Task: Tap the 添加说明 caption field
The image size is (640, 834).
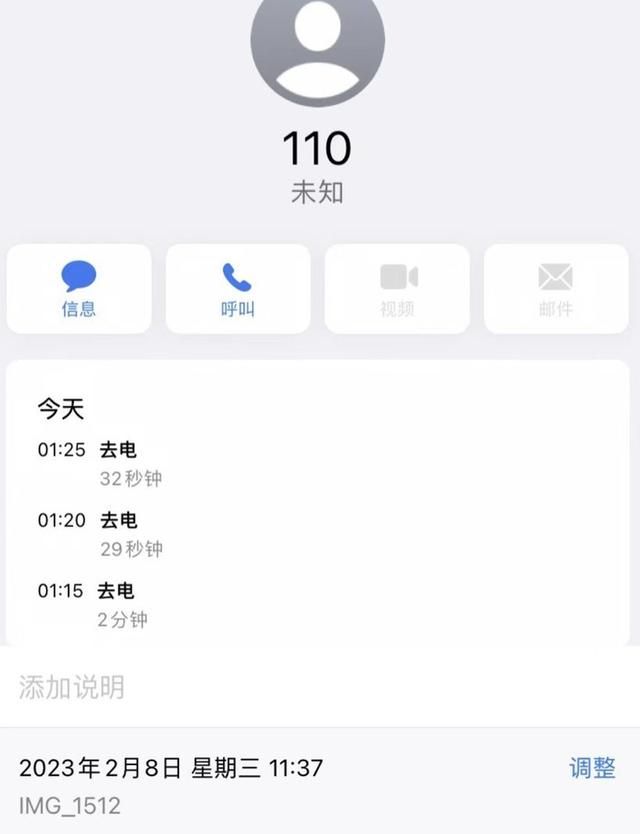Action: pos(72,688)
